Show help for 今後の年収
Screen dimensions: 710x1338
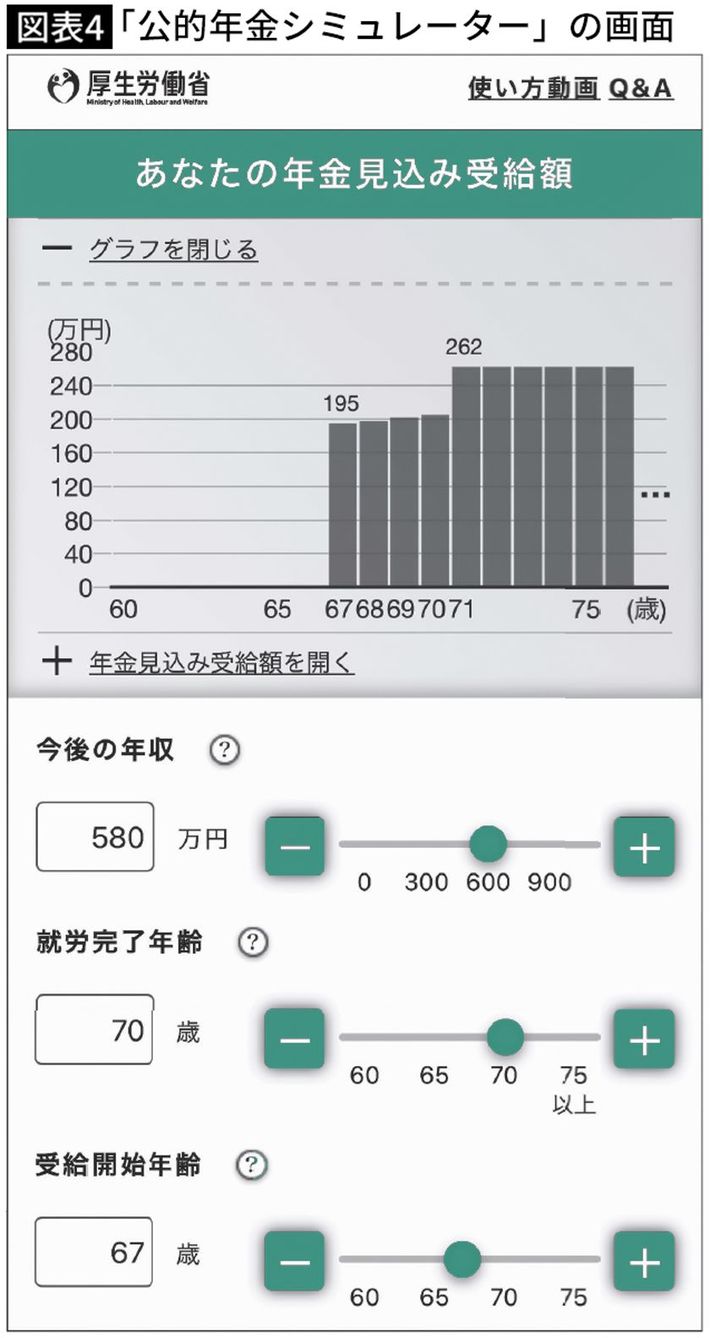(226, 751)
